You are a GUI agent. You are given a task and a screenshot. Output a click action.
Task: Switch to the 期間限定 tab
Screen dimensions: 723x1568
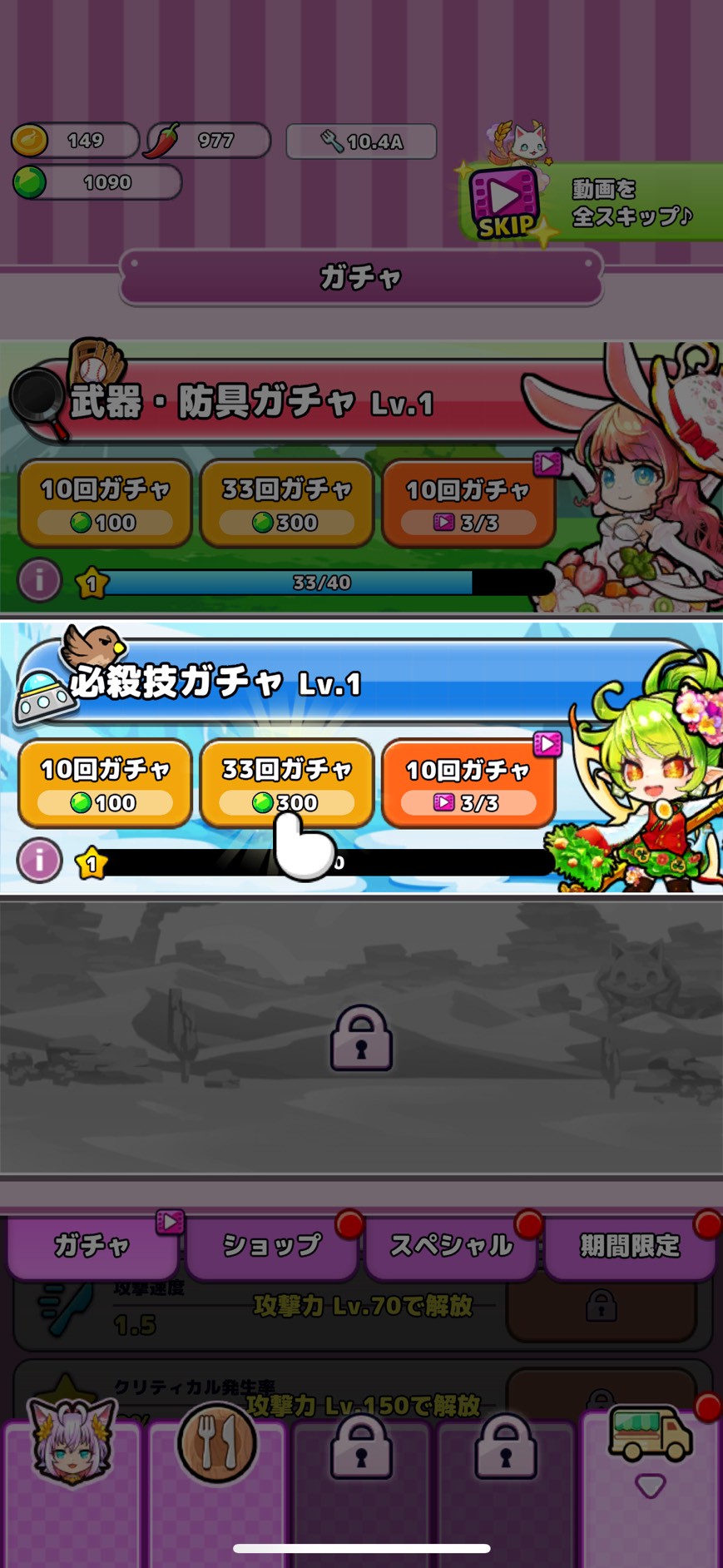click(x=630, y=1246)
